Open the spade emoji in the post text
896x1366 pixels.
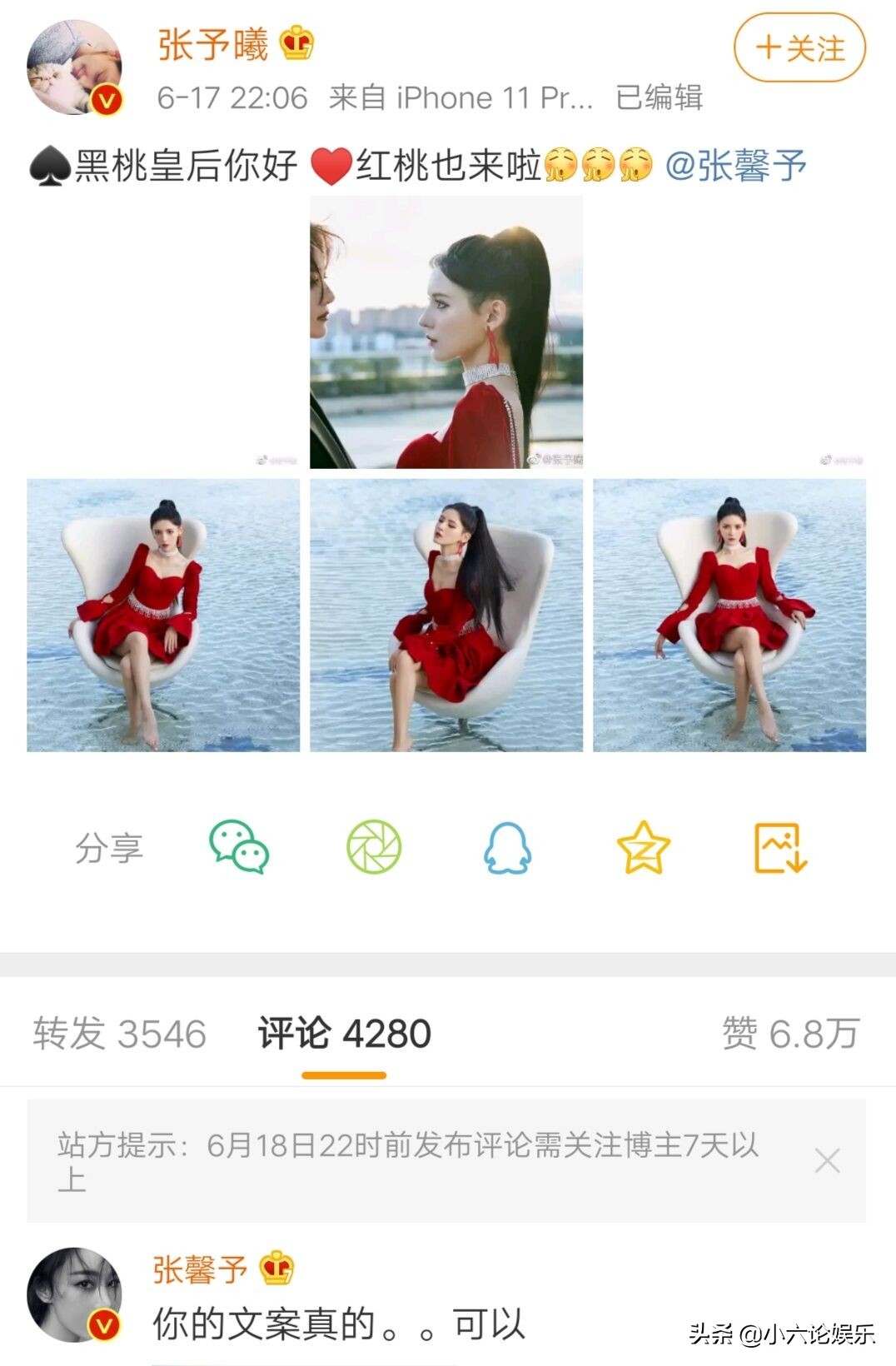tap(48, 165)
